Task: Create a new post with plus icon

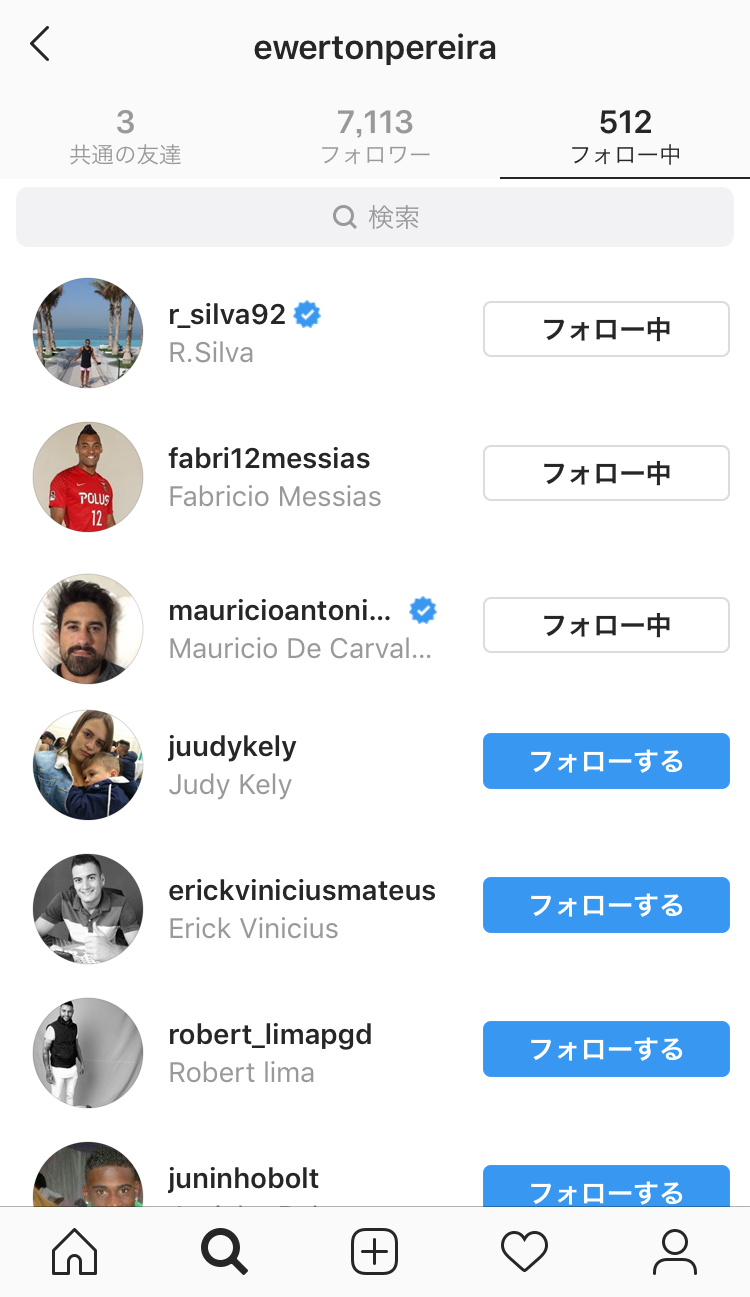Action: [x=375, y=1251]
